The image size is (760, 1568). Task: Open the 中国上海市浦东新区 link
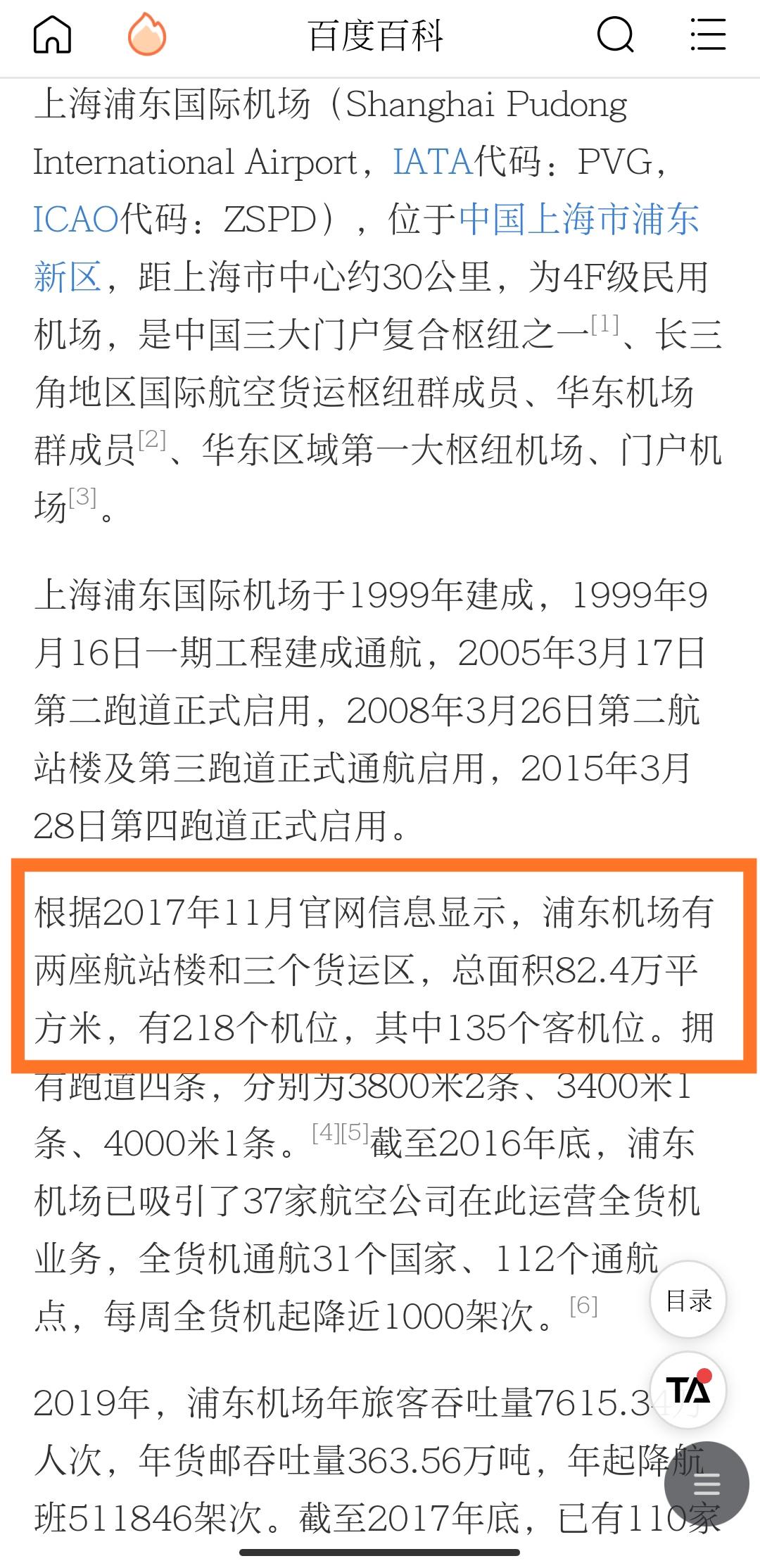coord(578,220)
